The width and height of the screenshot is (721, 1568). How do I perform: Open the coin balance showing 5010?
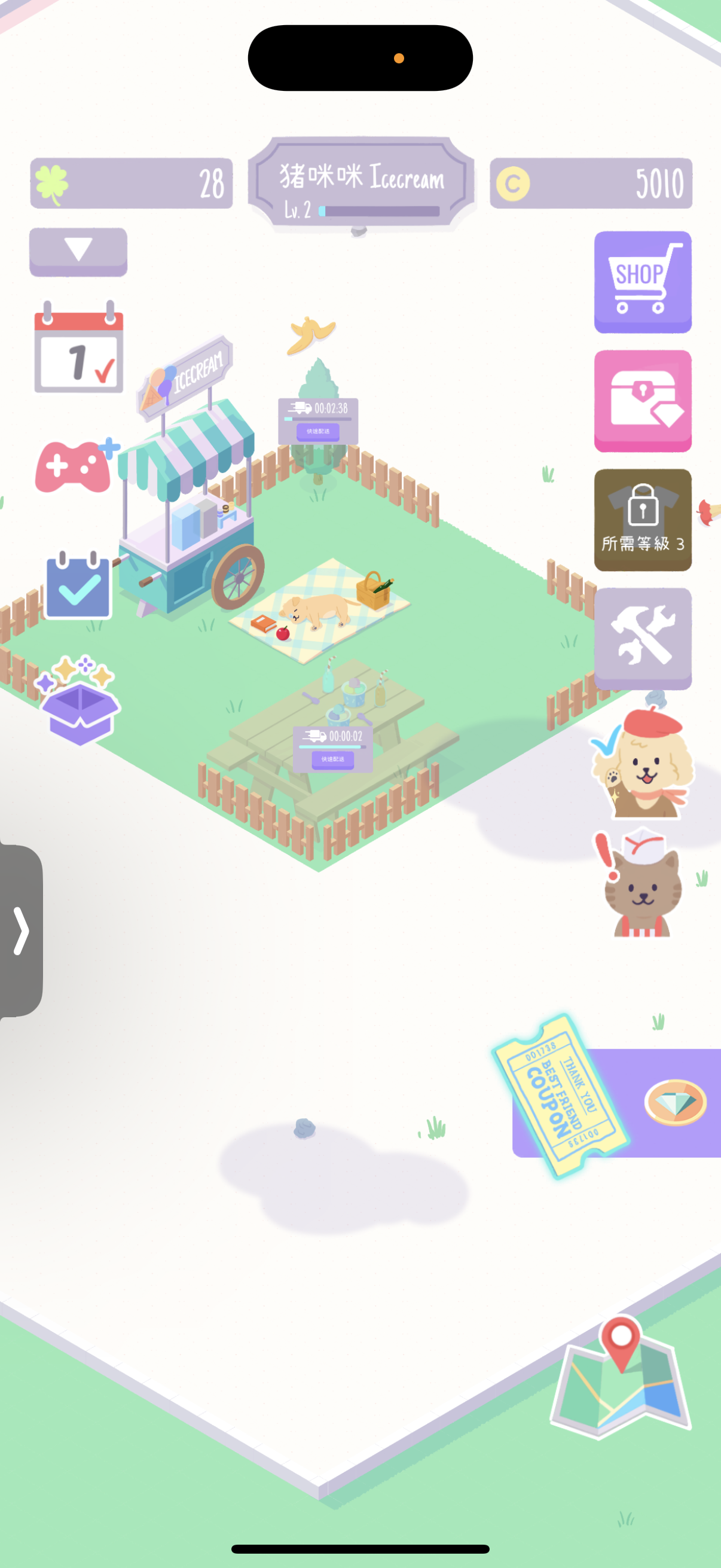click(x=589, y=184)
